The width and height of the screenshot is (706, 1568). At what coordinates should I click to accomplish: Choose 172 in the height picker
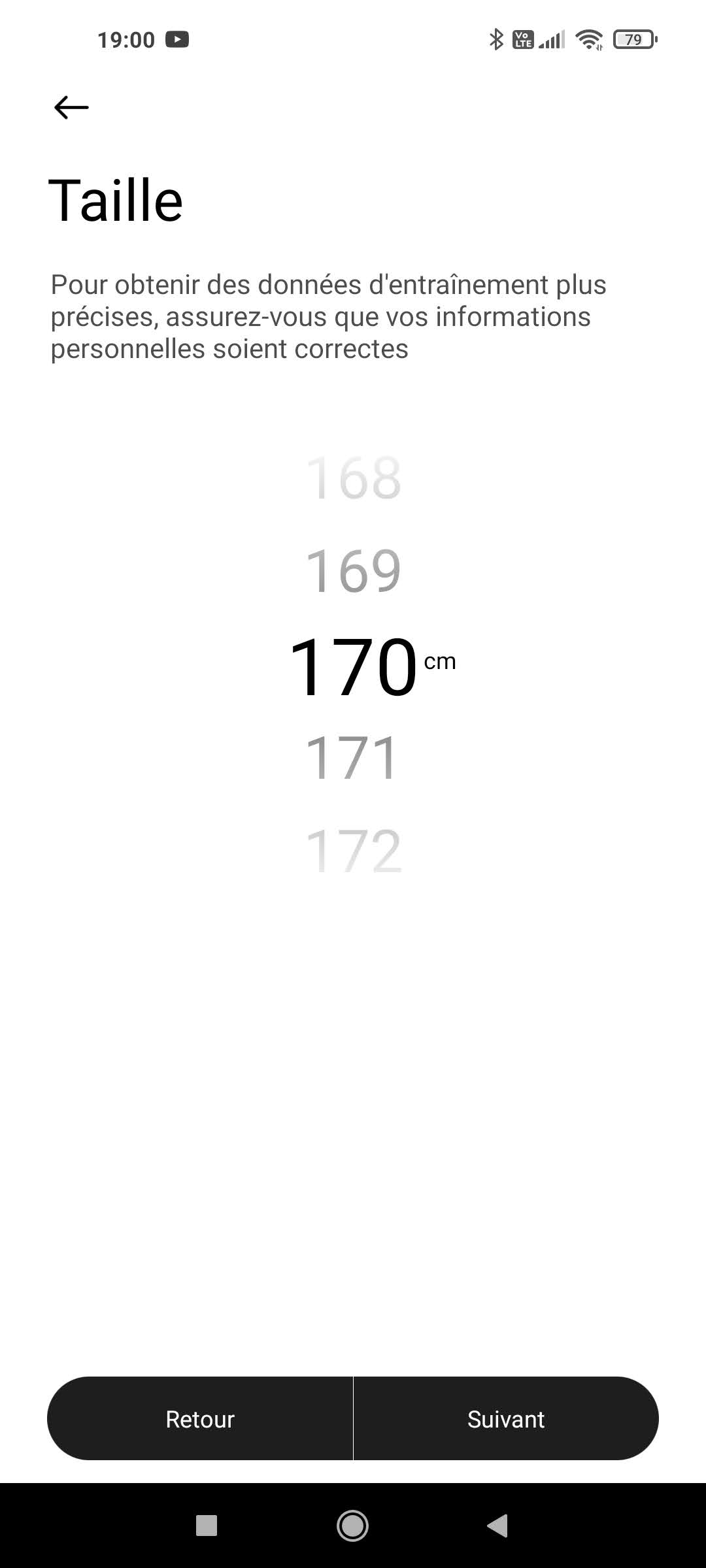[353, 851]
